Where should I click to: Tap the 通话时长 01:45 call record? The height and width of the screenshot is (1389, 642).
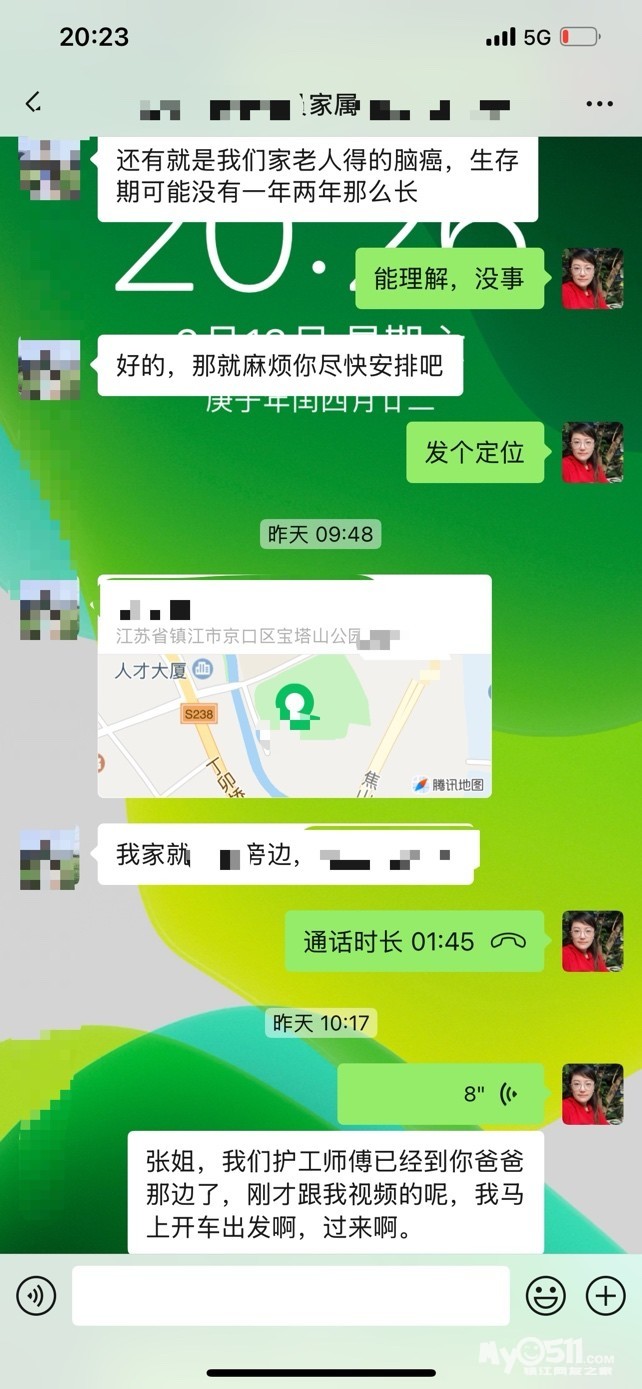click(x=414, y=941)
